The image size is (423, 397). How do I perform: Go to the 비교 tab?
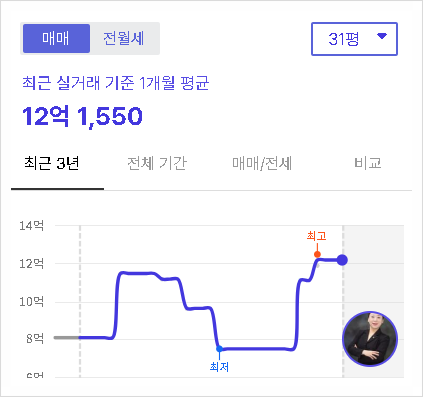coord(368,163)
